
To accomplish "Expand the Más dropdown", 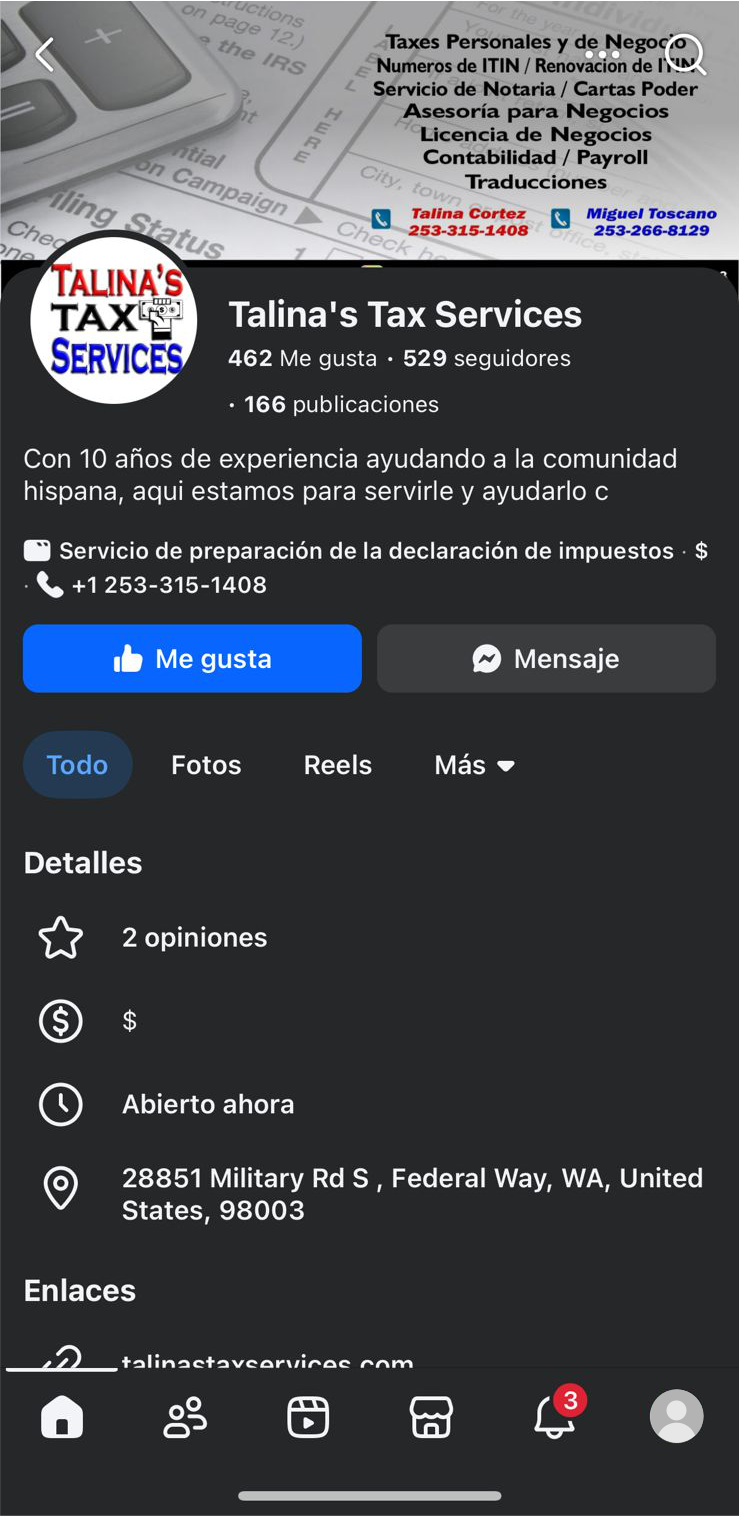I will tap(474, 765).
